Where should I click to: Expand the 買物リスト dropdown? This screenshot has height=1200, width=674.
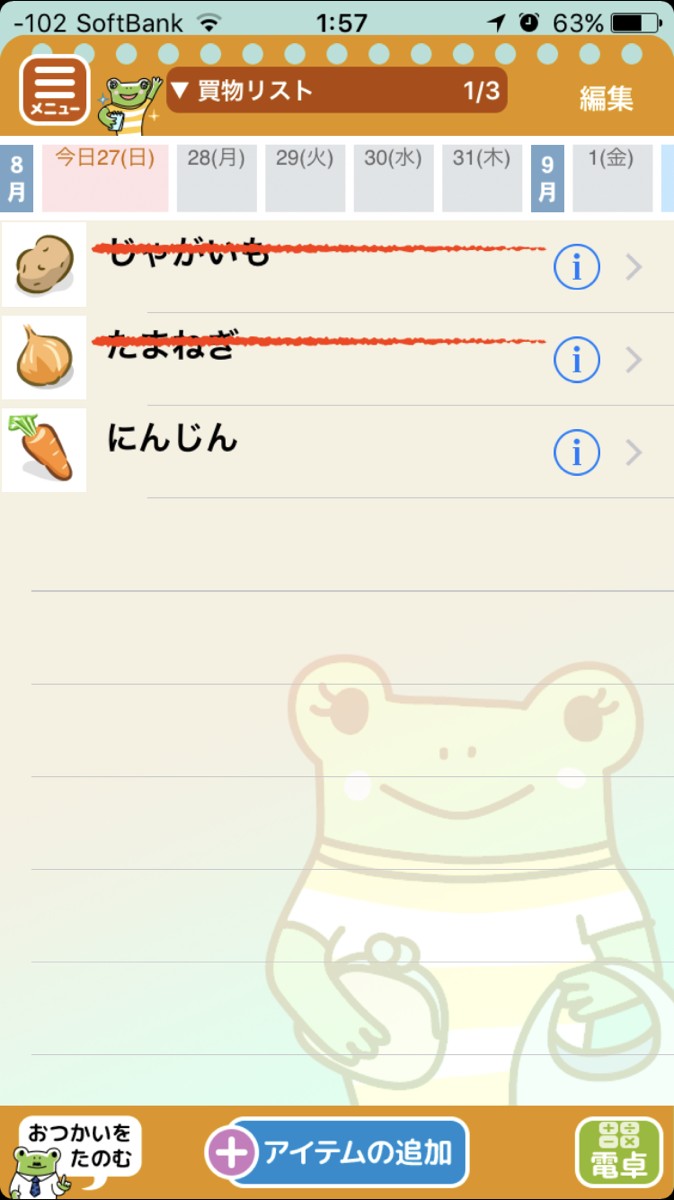[337, 91]
